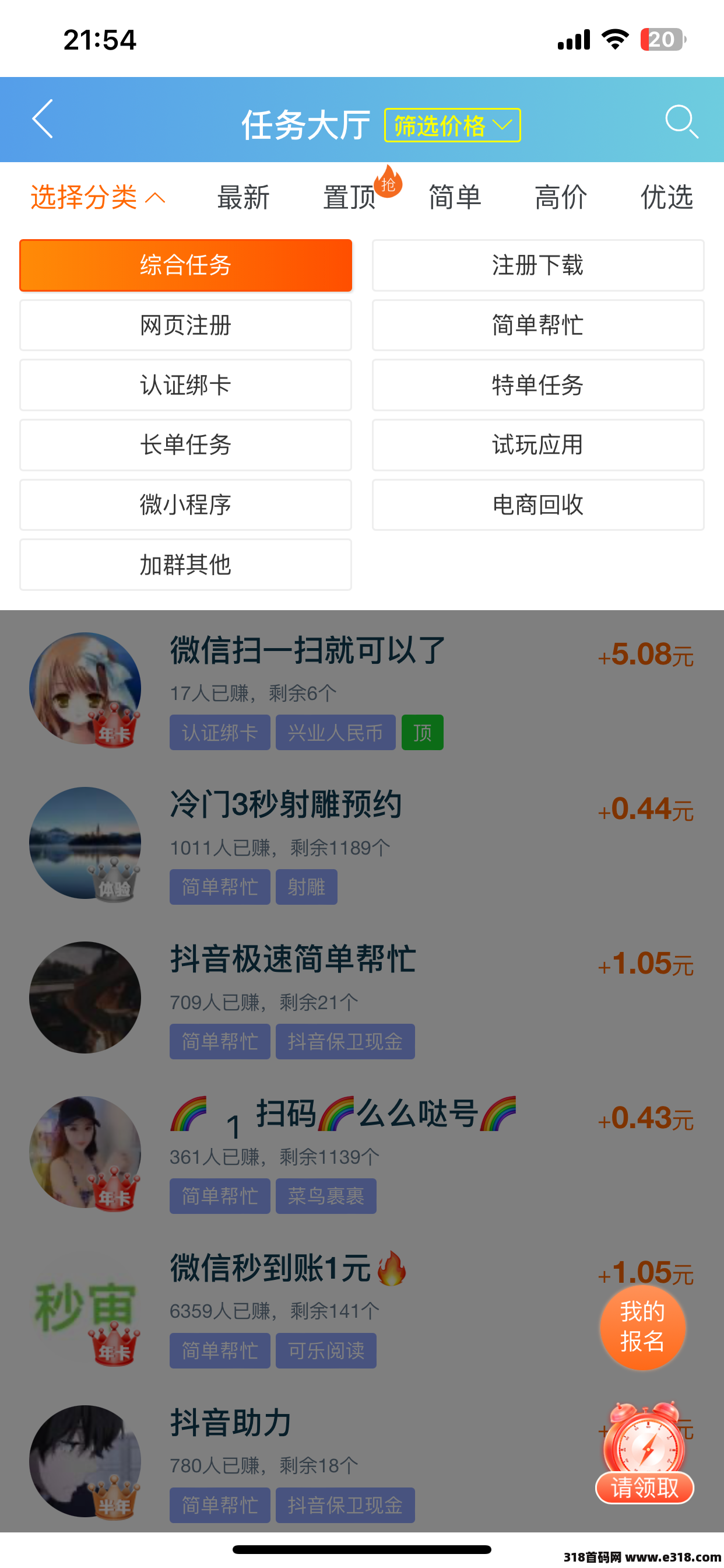Switch to the 高价 tab

(560, 197)
